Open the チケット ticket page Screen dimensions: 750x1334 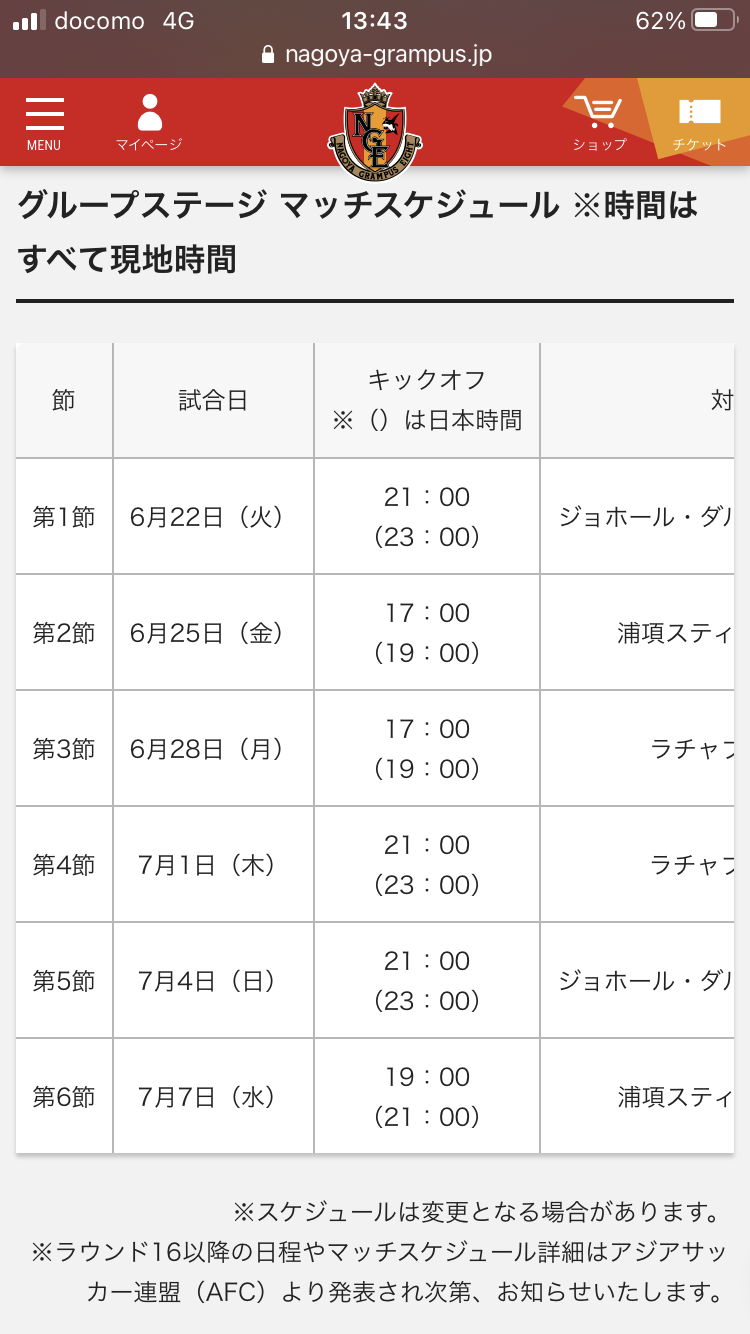pos(699,122)
